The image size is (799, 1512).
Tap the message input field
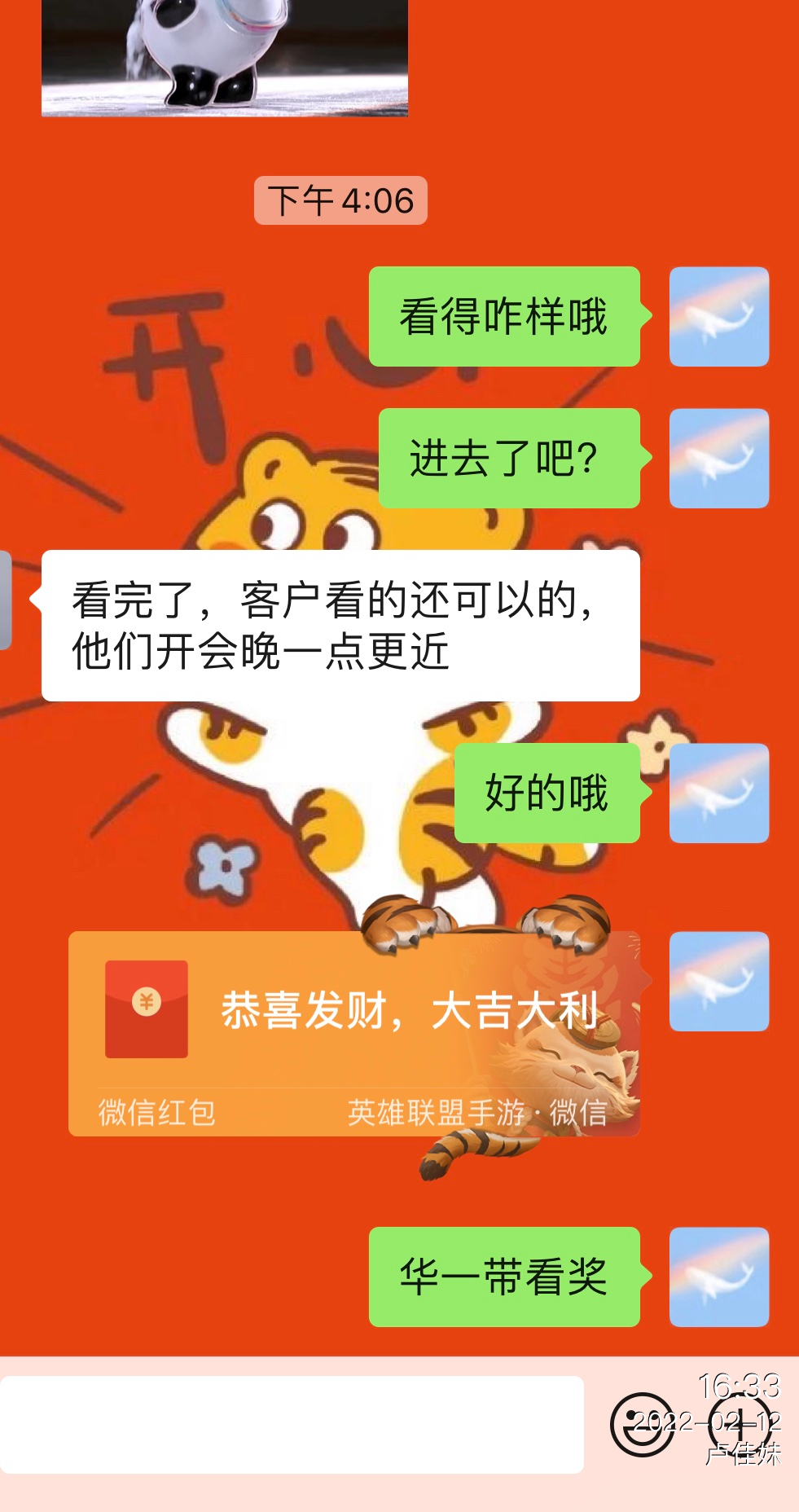click(x=292, y=1425)
